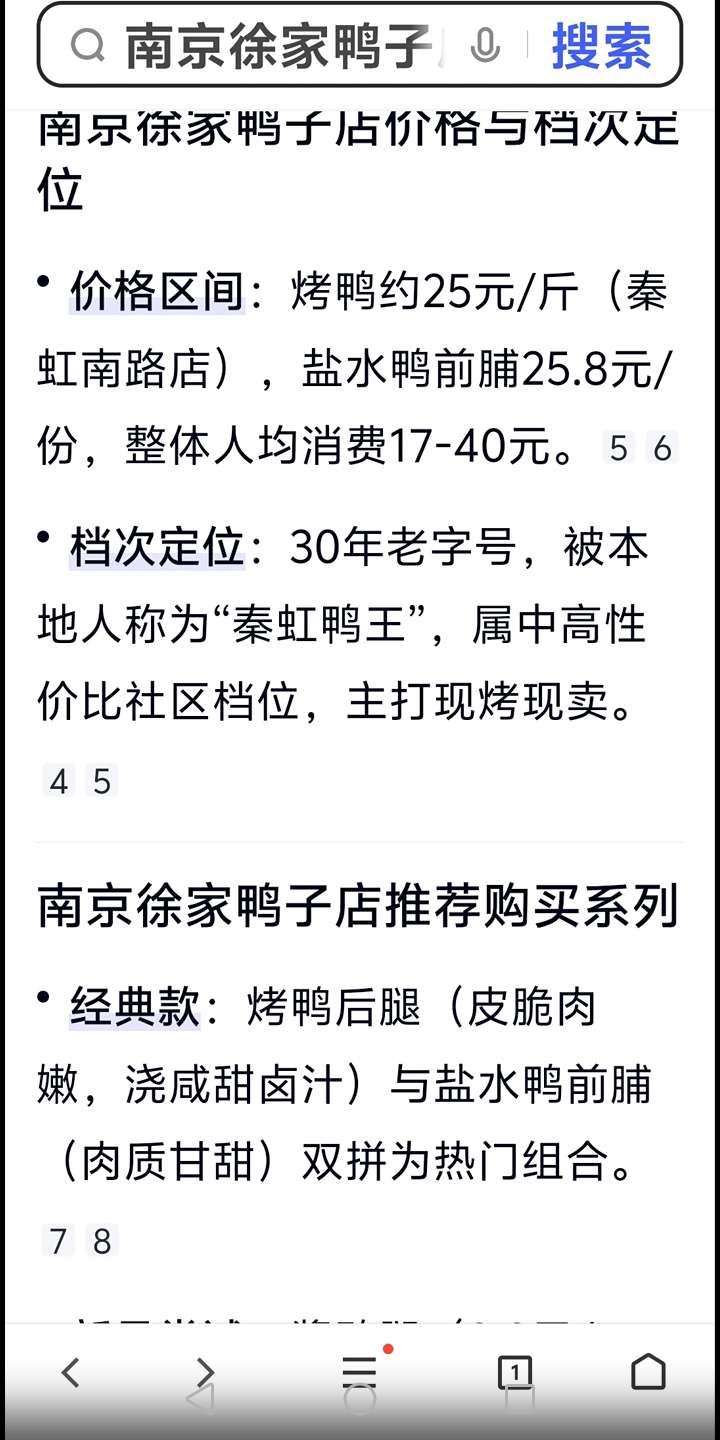Open the tab switcher showing 1

[x=515, y=1373]
